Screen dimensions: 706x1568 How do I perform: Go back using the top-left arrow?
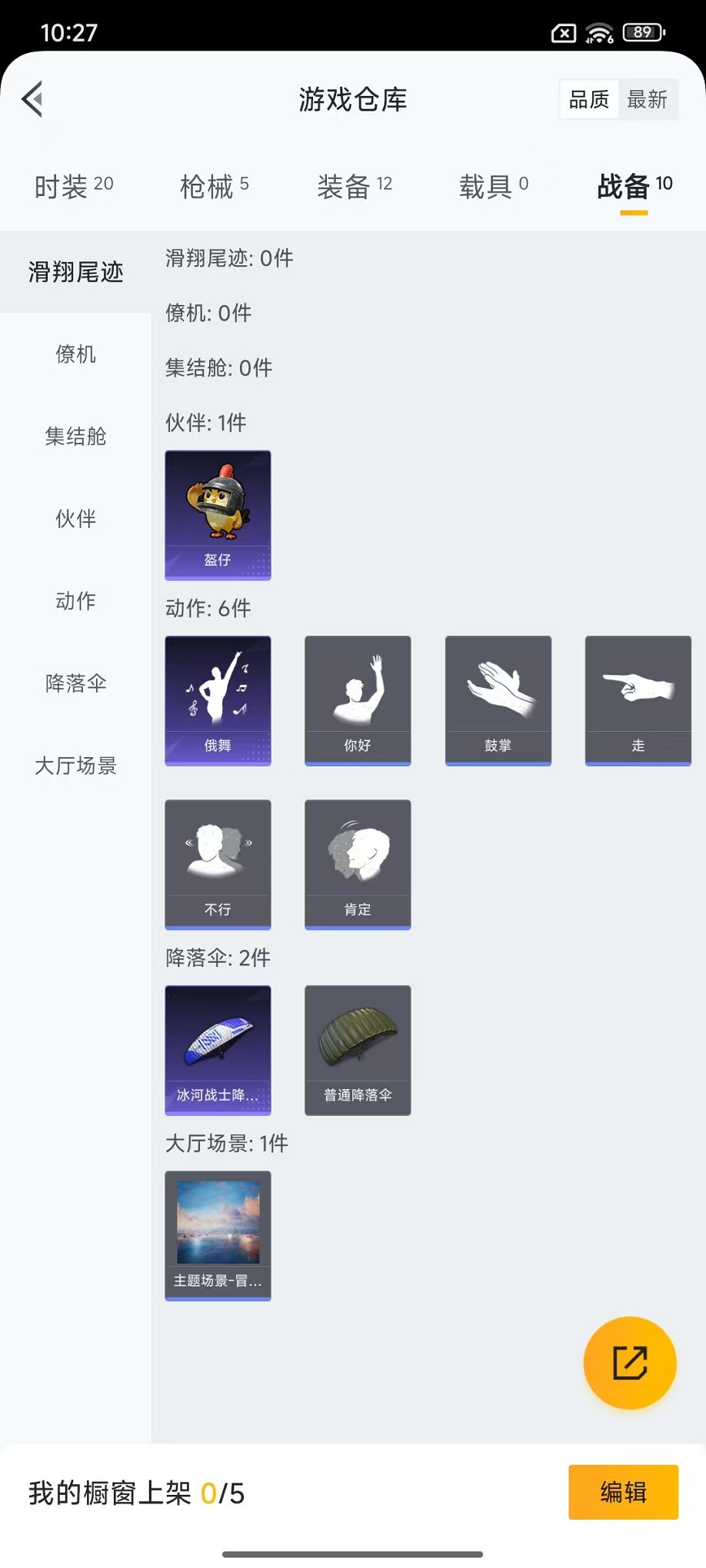pyautogui.click(x=32, y=99)
